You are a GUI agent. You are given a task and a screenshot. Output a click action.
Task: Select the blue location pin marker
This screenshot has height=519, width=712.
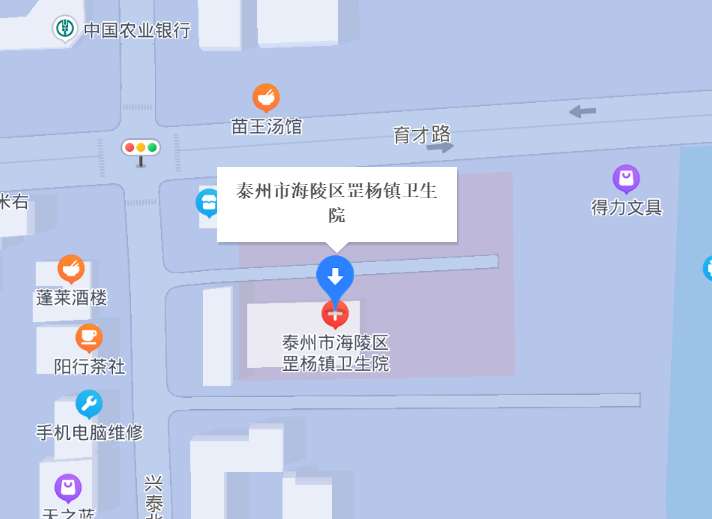335,274
